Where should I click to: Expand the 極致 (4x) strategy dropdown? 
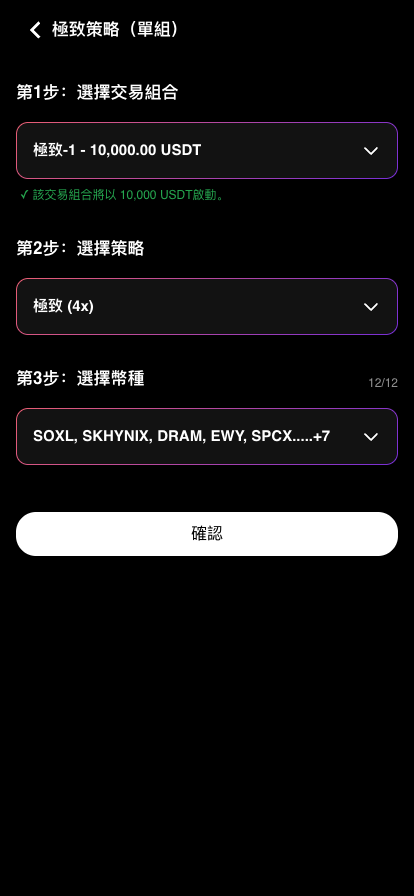coord(206,306)
